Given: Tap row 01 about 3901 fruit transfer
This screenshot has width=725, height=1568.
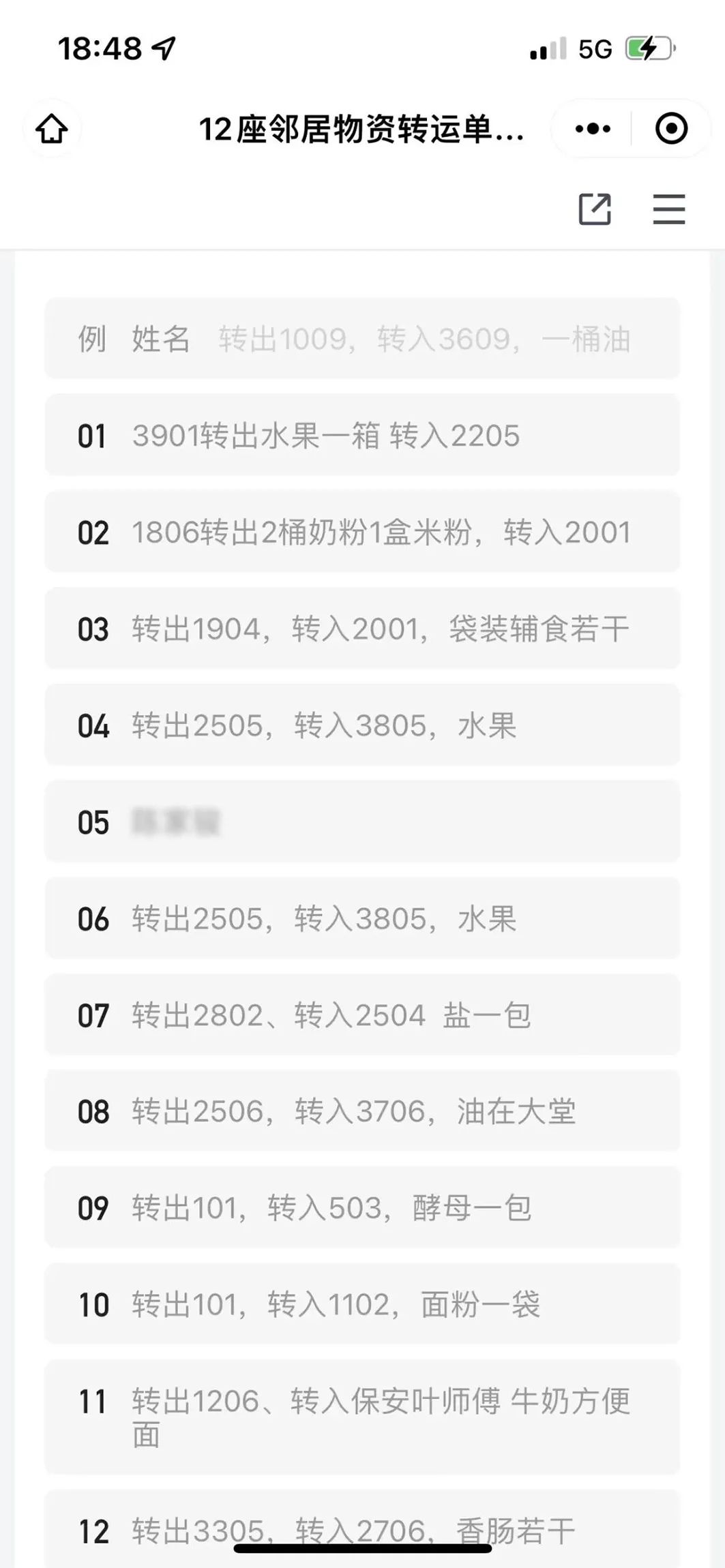Looking at the screenshot, I should click(x=362, y=436).
